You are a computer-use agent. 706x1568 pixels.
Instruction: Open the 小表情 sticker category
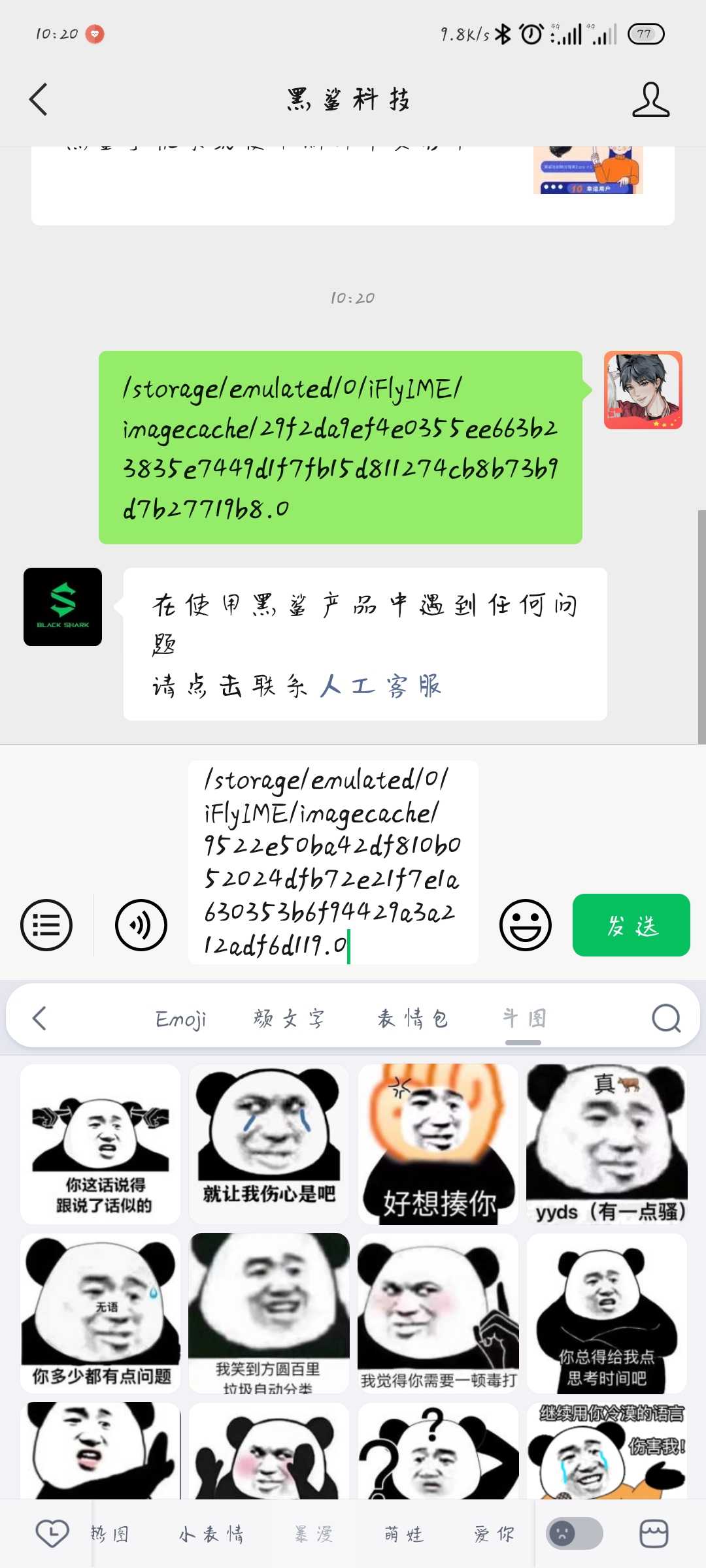(210, 1533)
